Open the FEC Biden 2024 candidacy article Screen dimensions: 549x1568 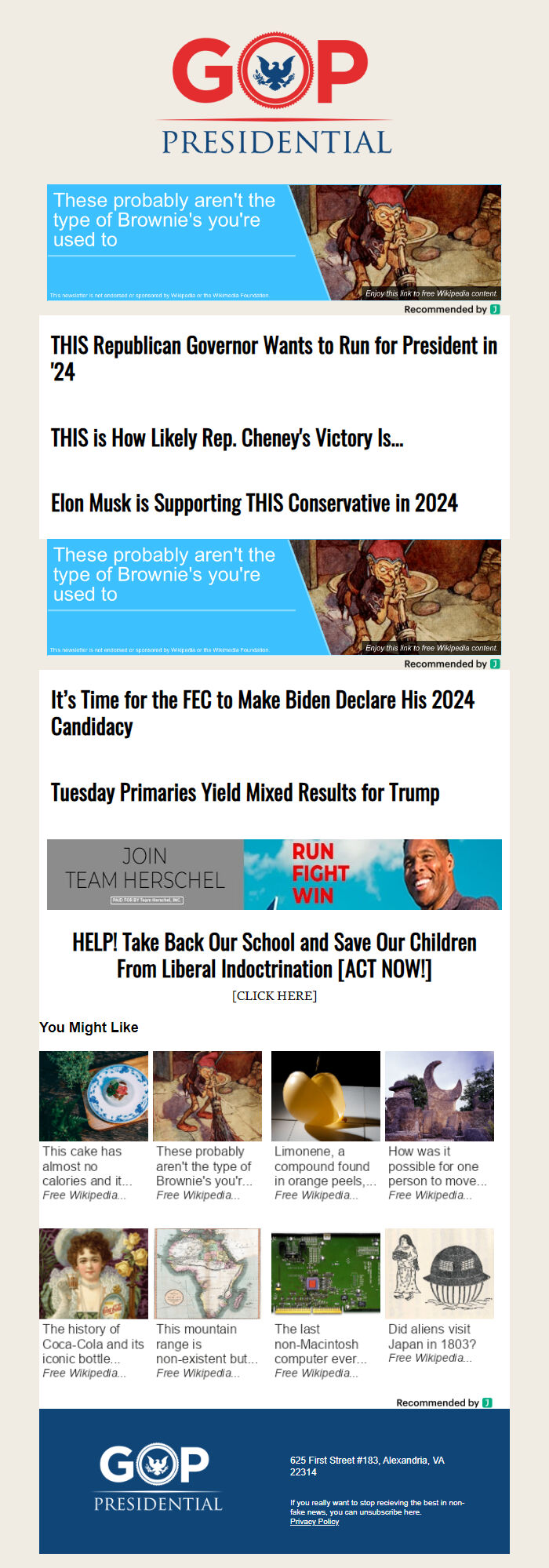pos(263,712)
